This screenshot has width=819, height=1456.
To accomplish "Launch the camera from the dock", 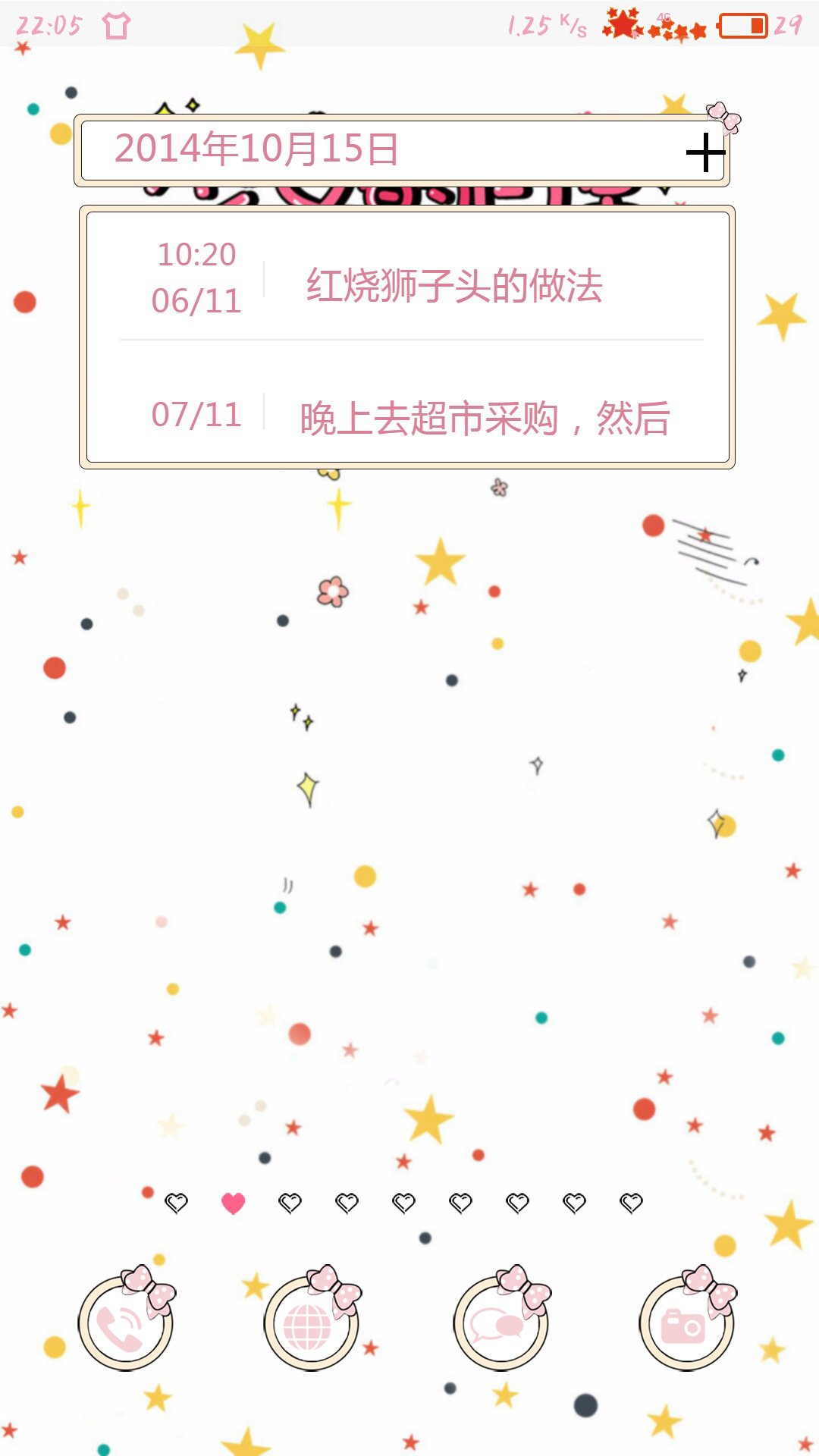I will [x=686, y=1323].
